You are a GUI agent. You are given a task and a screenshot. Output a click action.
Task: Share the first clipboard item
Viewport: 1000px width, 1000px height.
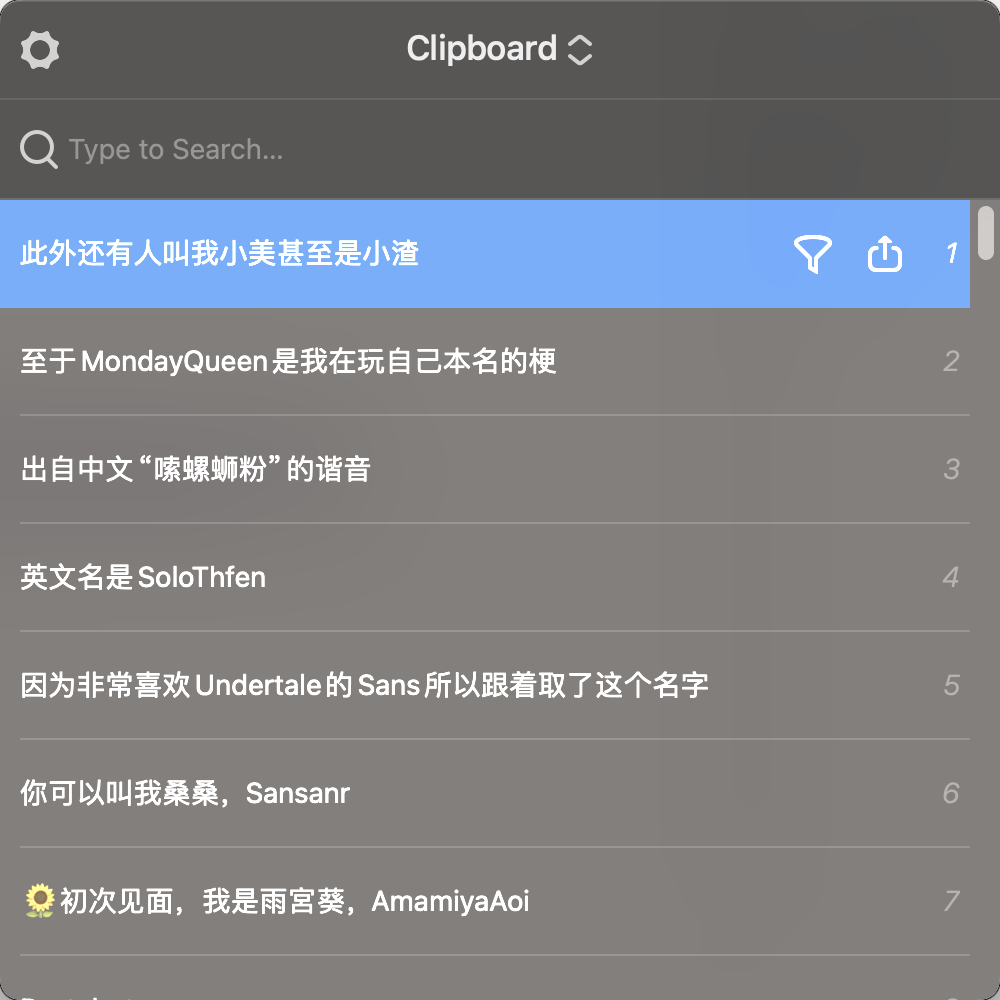point(884,254)
